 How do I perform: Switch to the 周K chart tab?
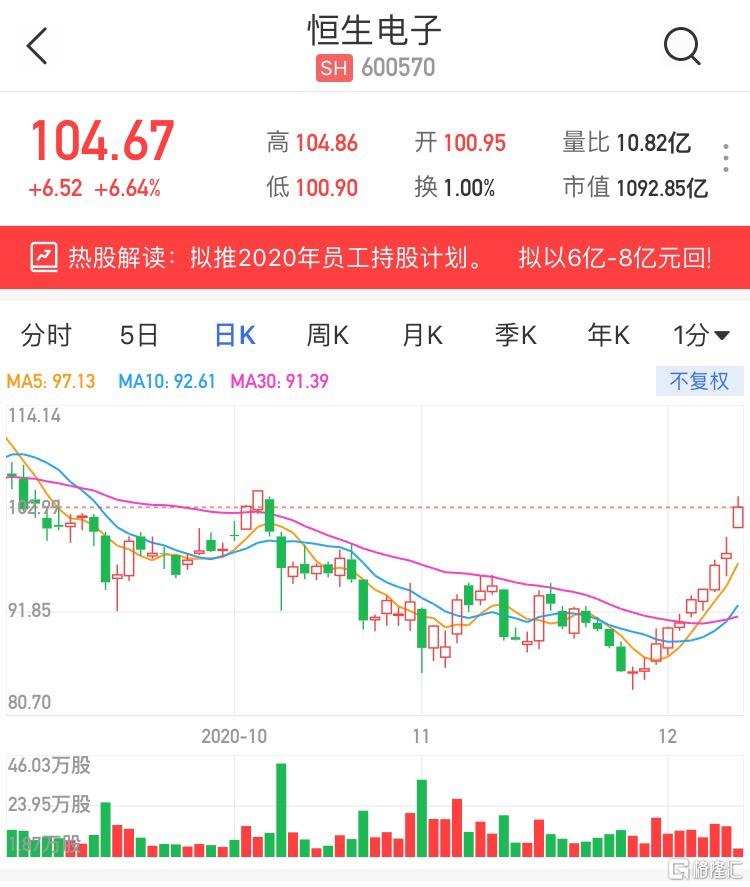327,336
